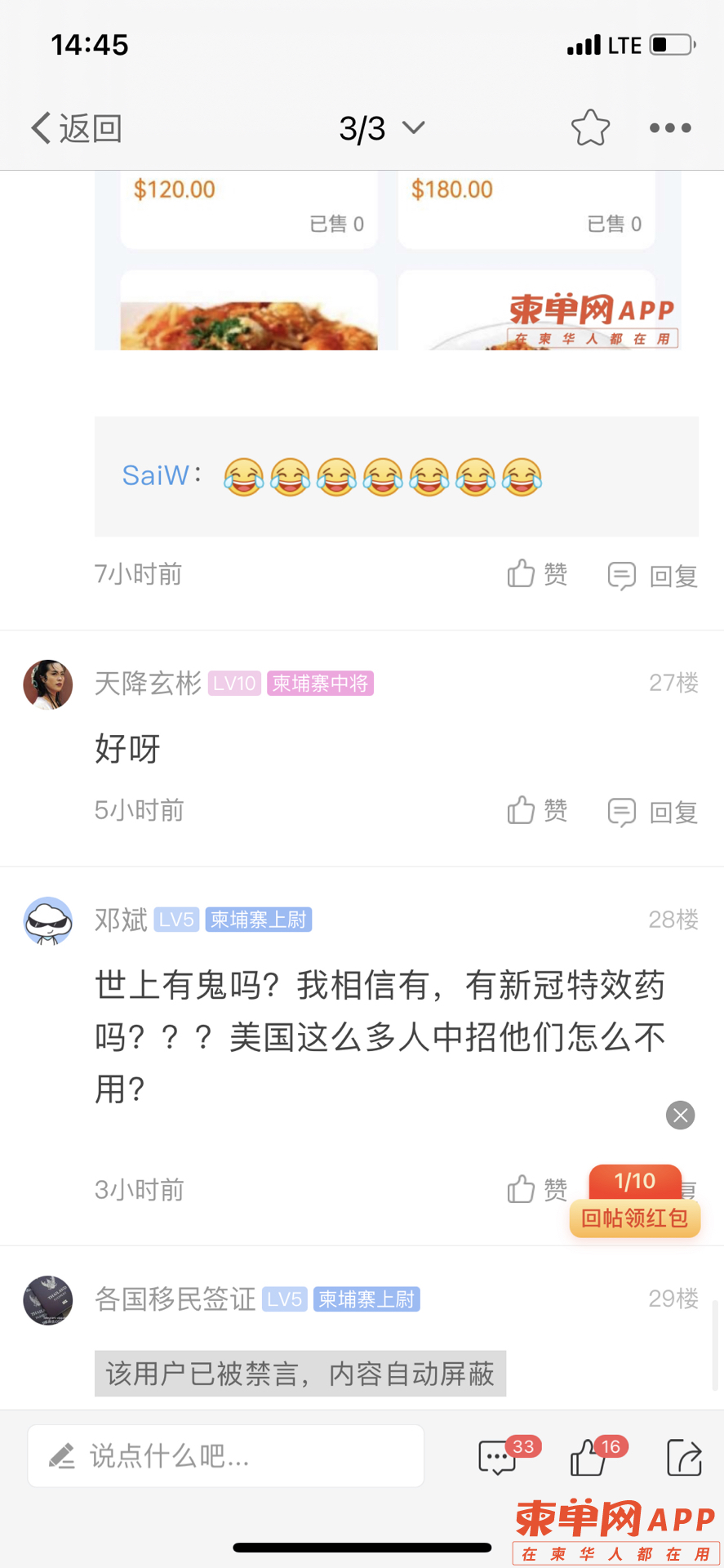The width and height of the screenshot is (724, 1568).
Task: Open 邓斌's profile avatar
Action: coord(48,920)
